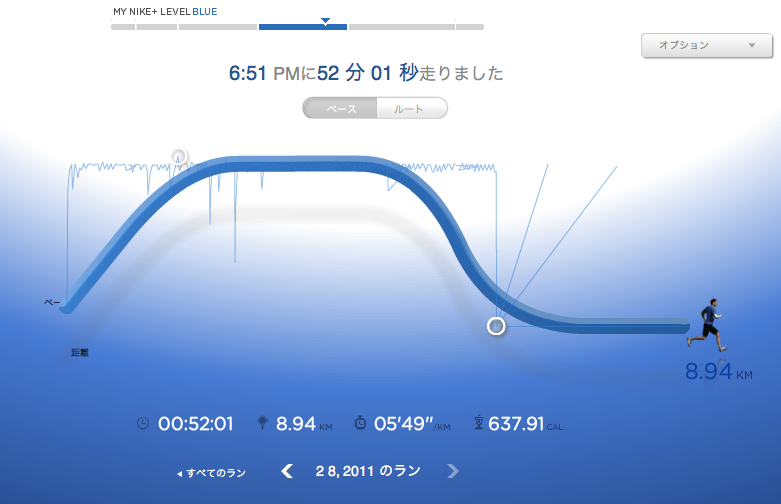Open the オプション dropdown
This screenshot has width=781, height=504.
point(706,46)
